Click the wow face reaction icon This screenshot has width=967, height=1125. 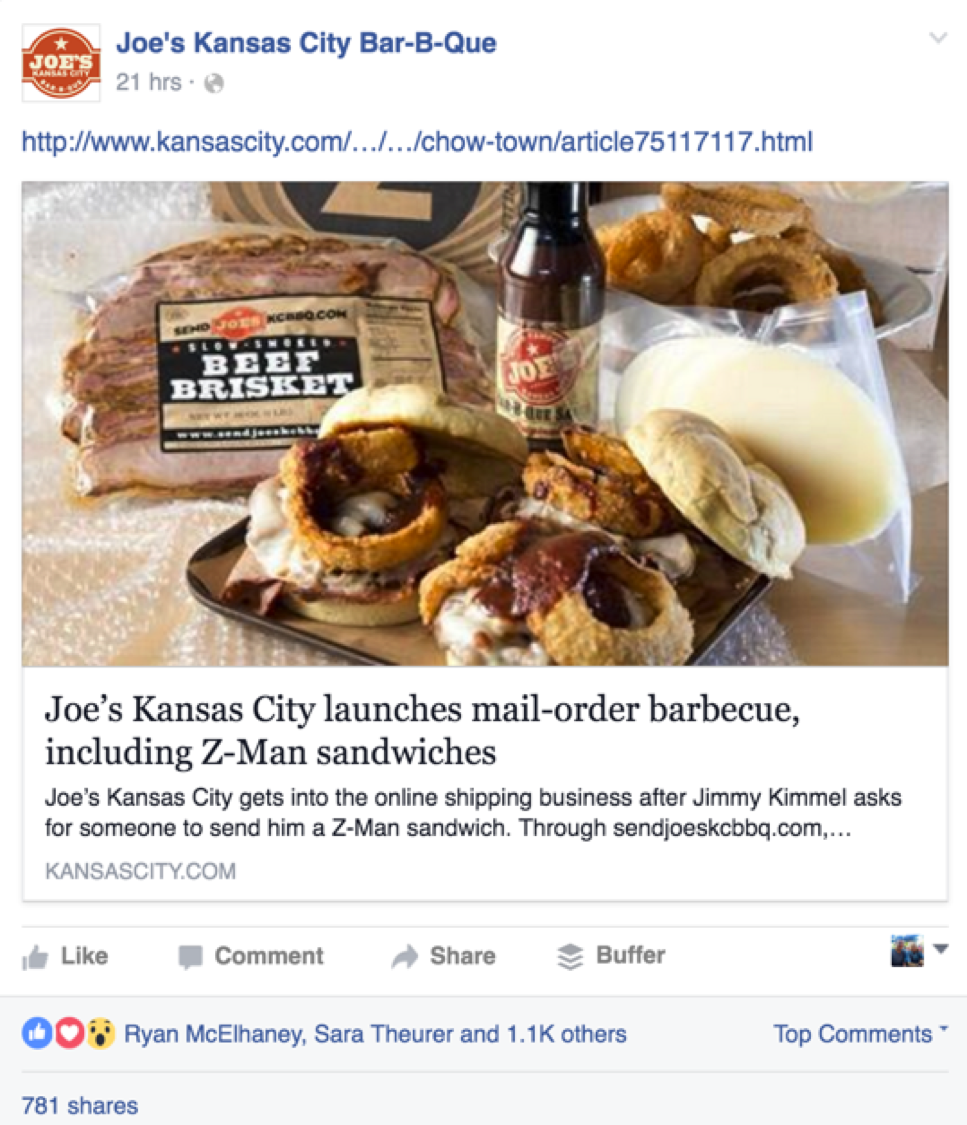(99, 1034)
